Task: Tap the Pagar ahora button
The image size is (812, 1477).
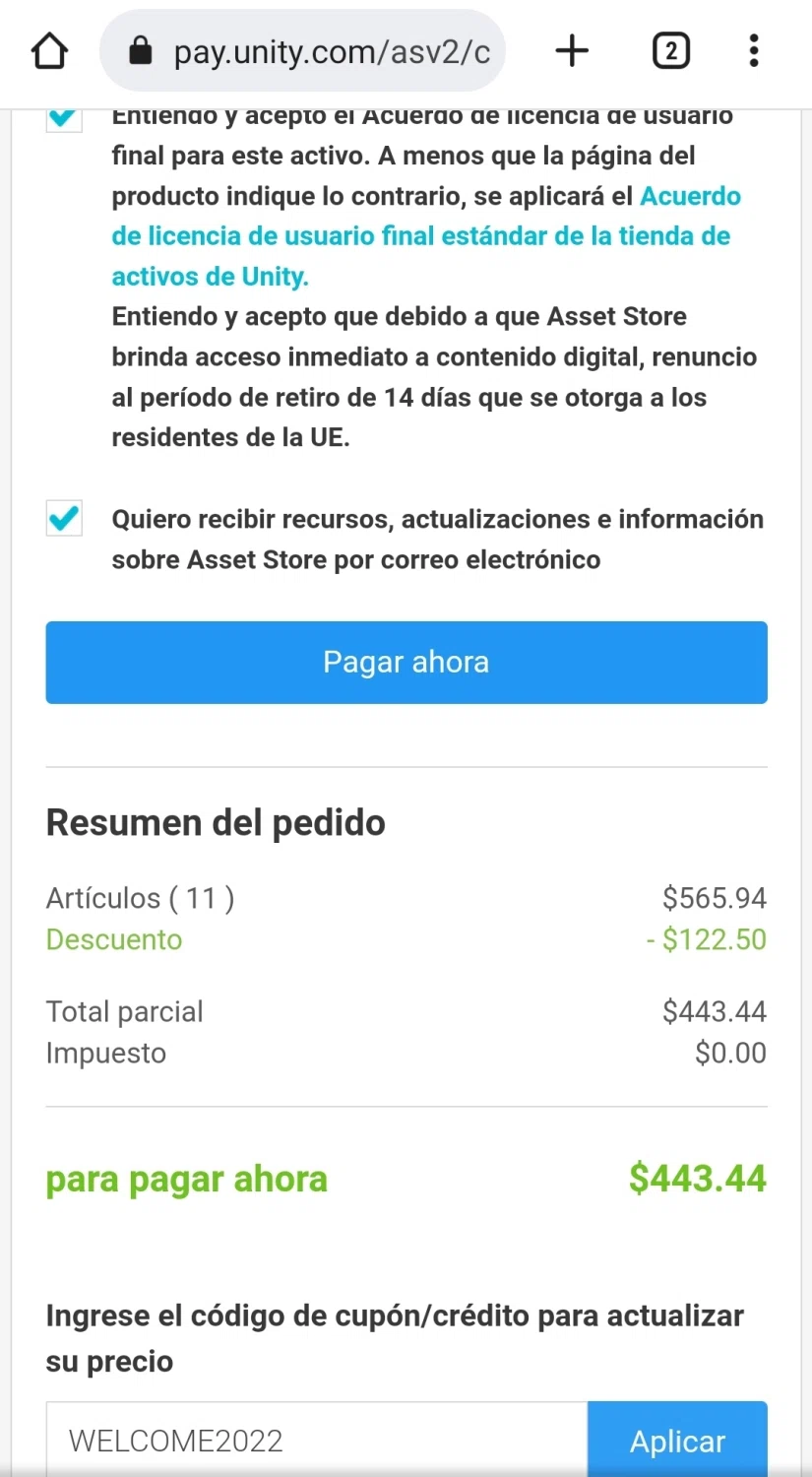Action: [406, 662]
